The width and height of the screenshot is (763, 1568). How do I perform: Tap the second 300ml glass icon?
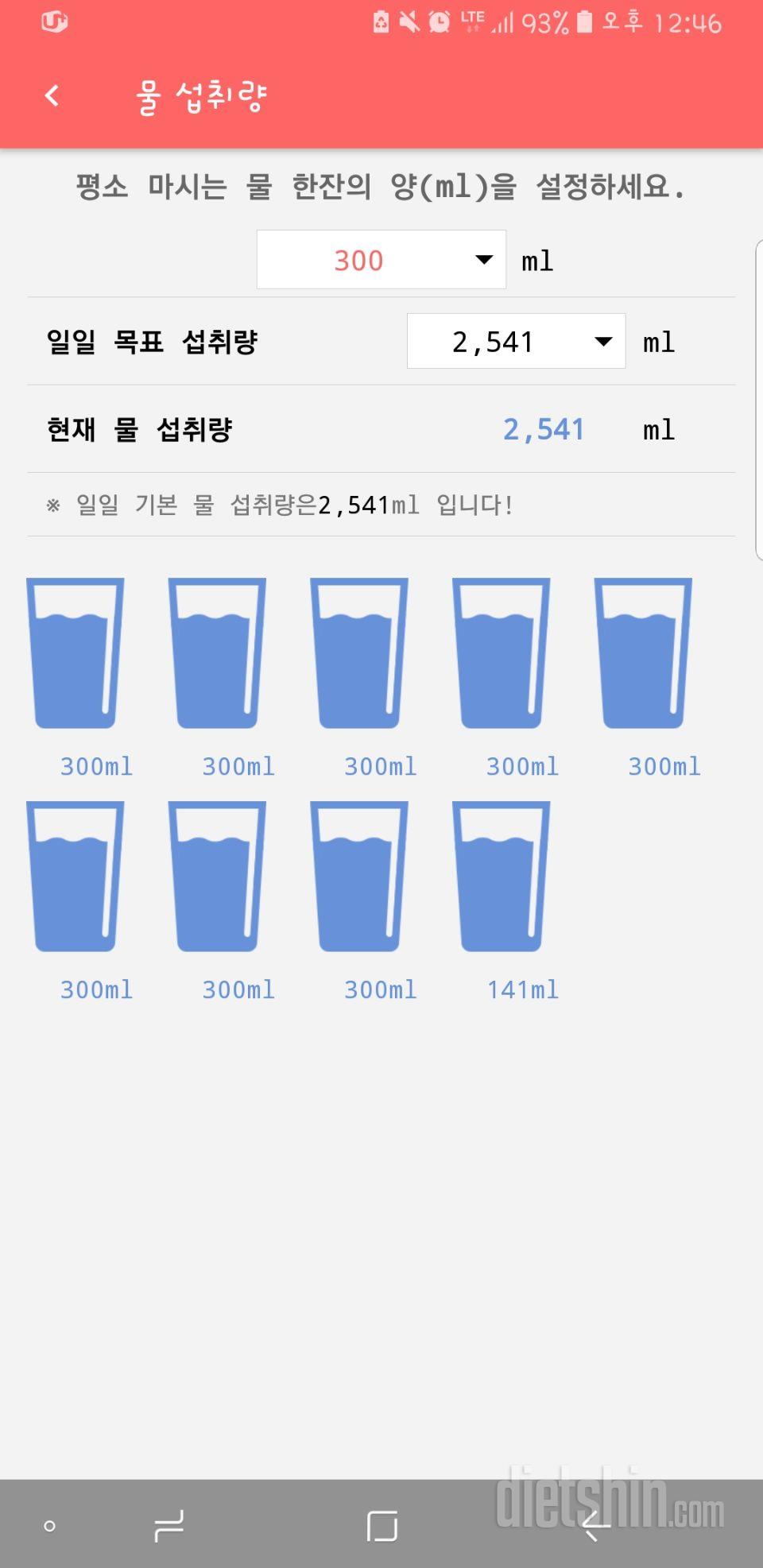[x=219, y=652]
